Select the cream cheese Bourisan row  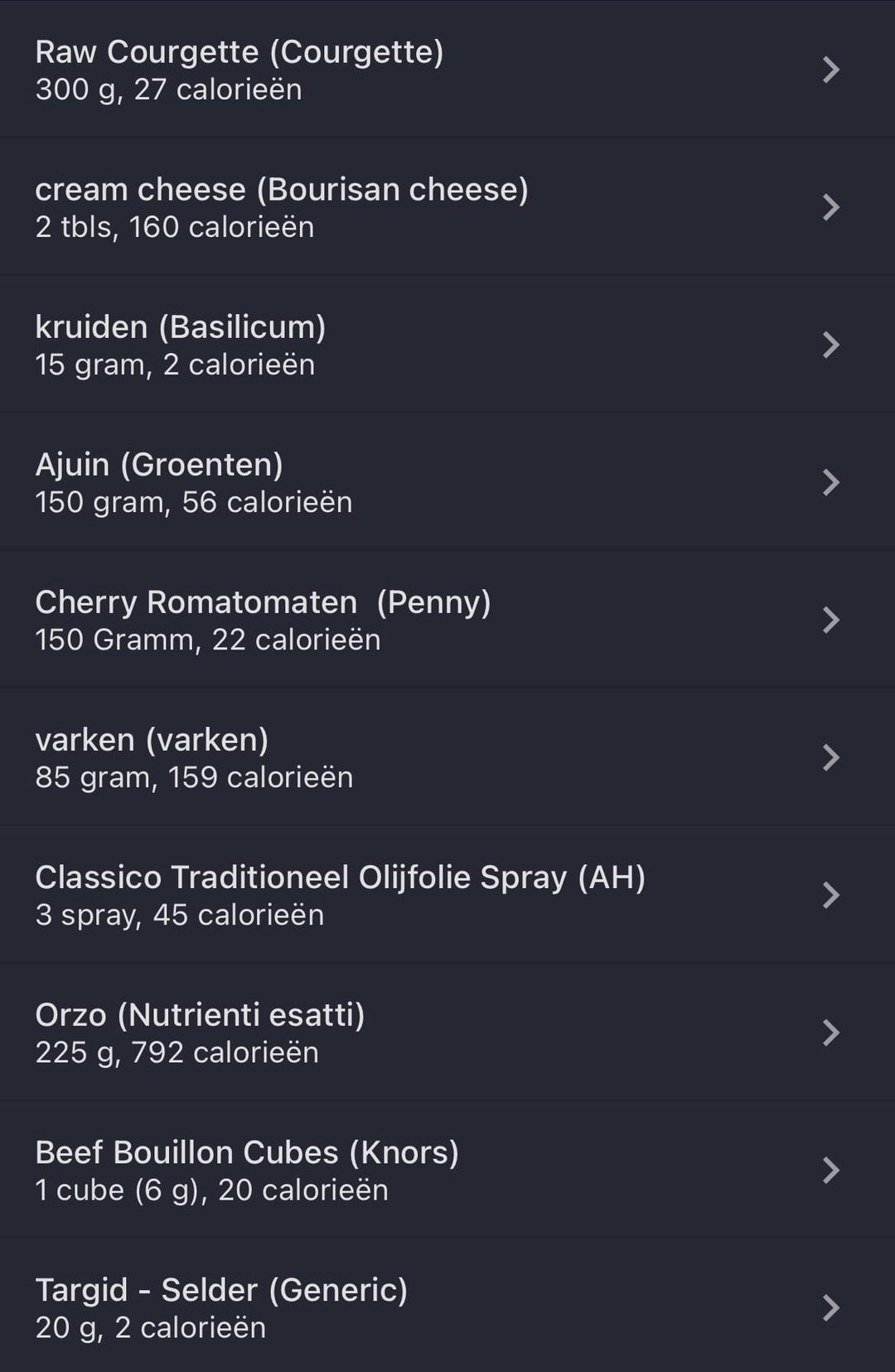click(447, 207)
